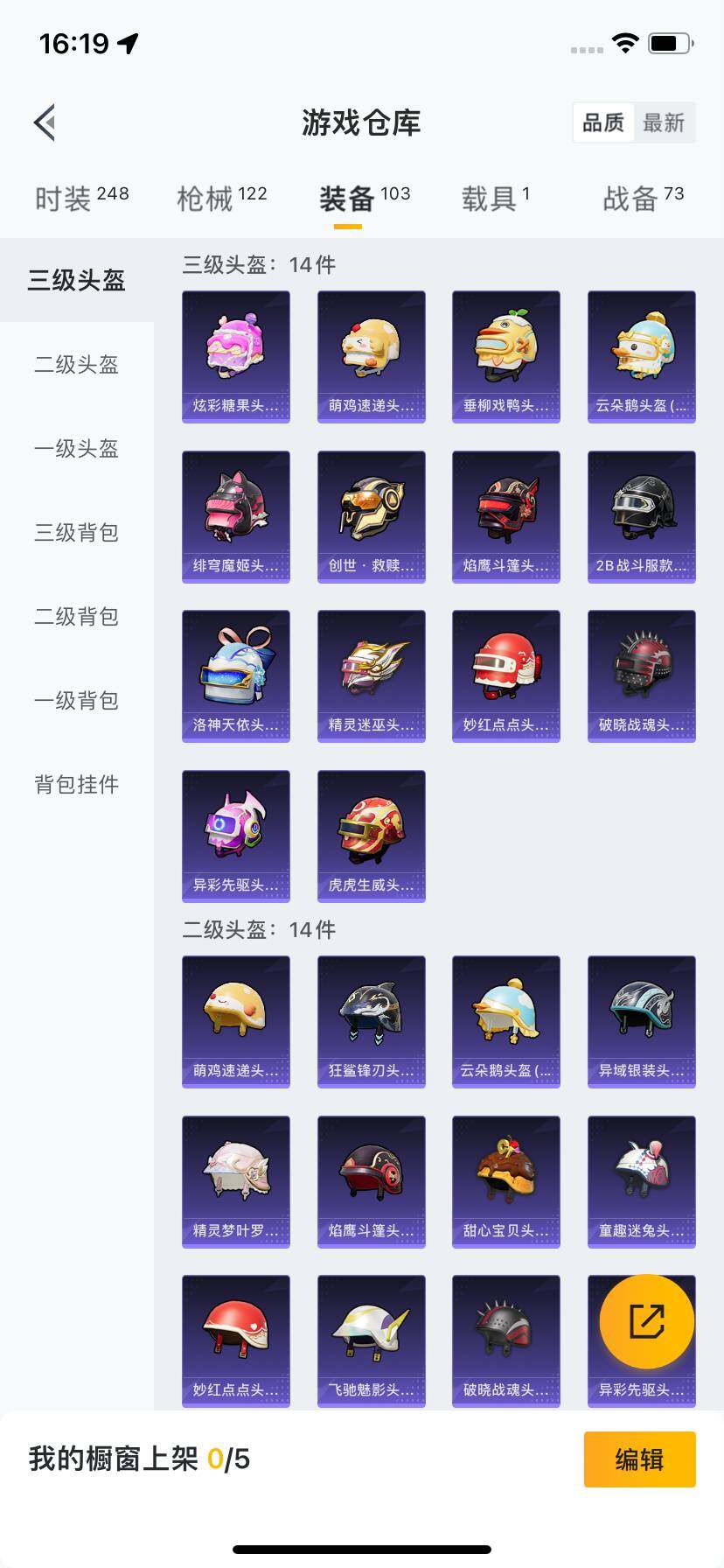Image resolution: width=724 pixels, height=1568 pixels.
Task: Select 背包挂件 from the sidebar
Action: click(76, 785)
